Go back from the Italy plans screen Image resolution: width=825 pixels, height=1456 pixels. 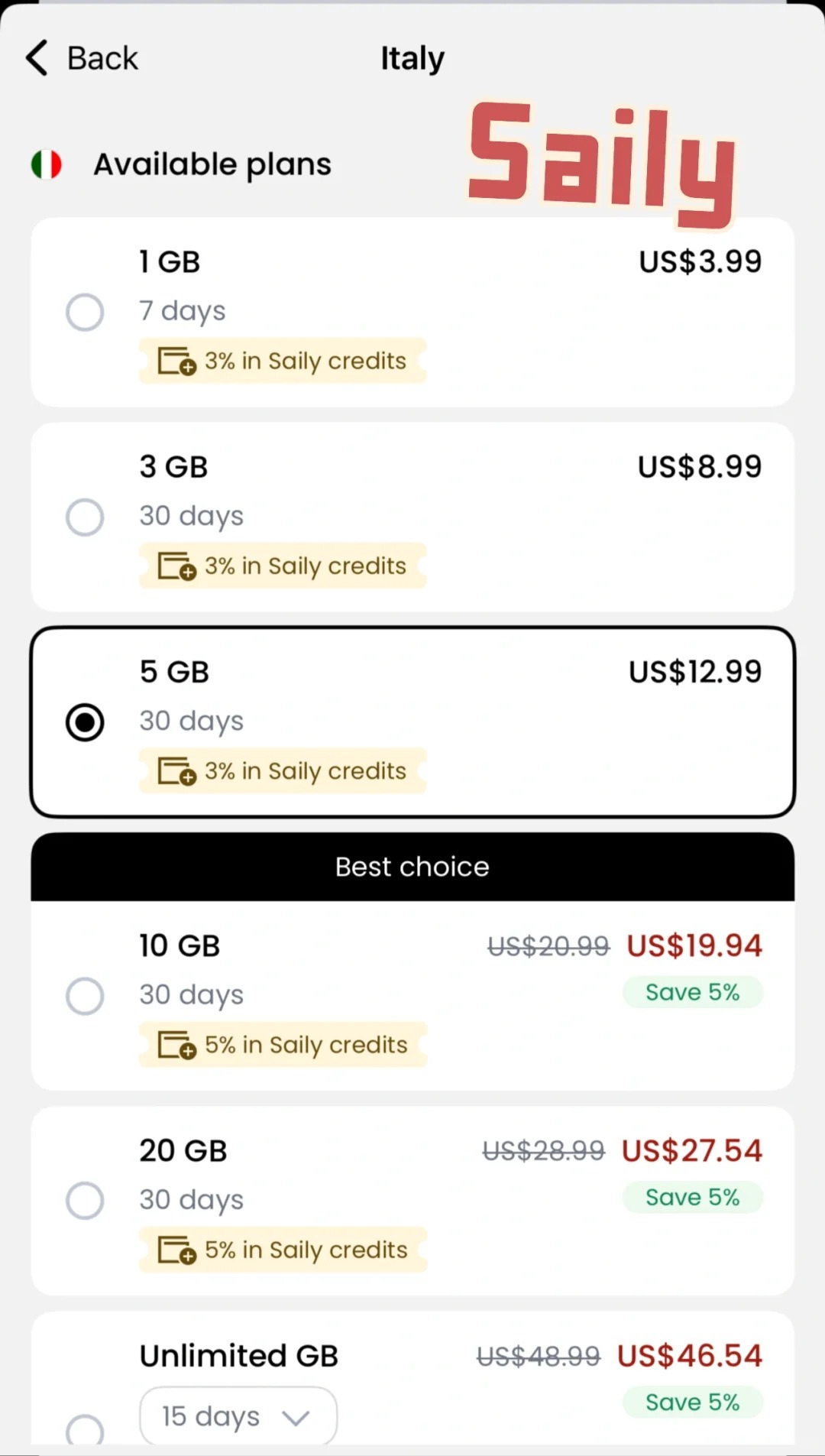[82, 58]
